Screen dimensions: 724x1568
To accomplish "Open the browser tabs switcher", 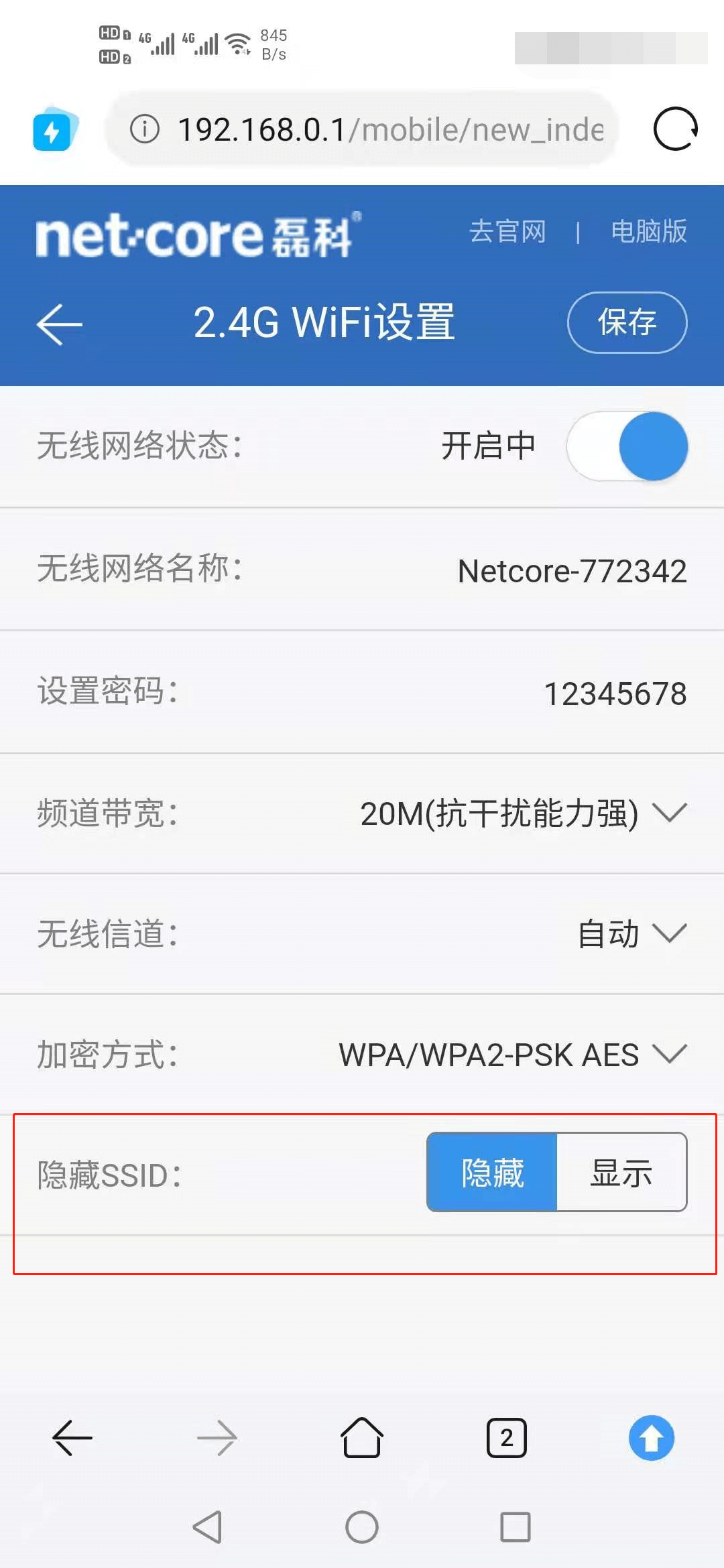I will (x=506, y=1438).
